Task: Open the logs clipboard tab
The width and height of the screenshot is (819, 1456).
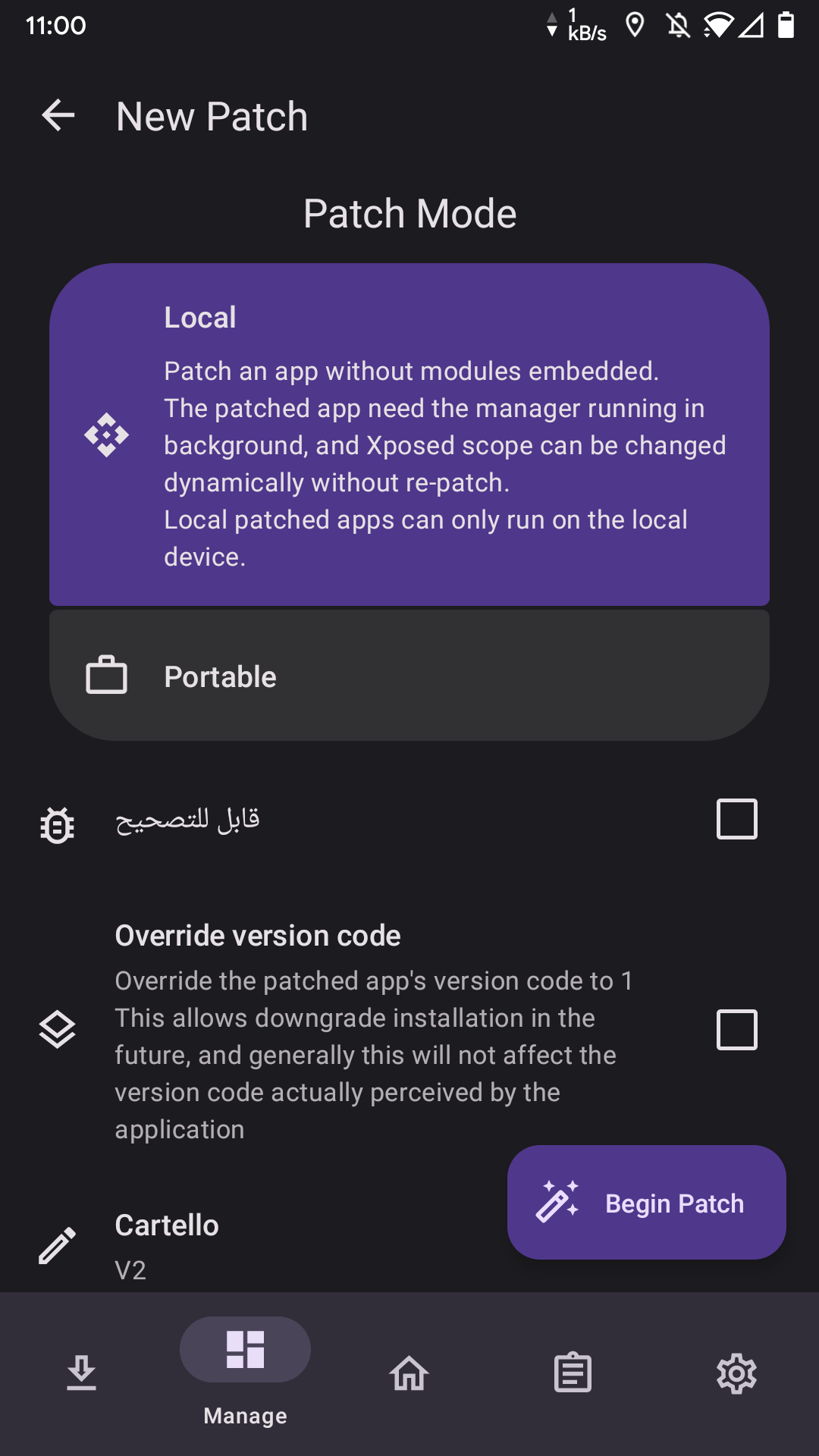Action: tap(573, 1373)
